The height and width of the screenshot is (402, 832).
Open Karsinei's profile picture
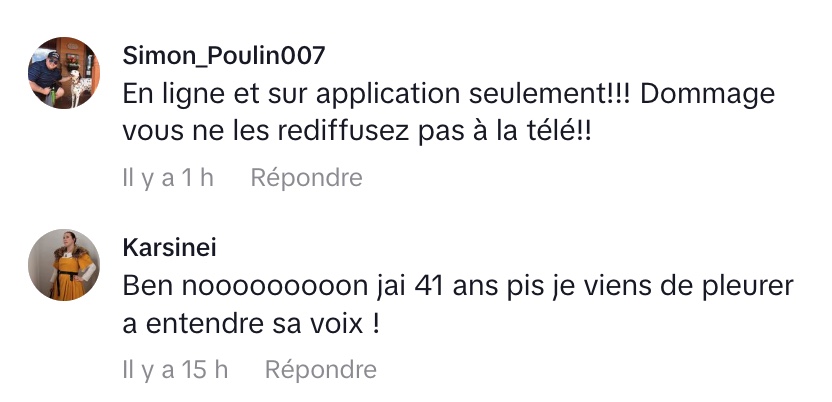62,265
